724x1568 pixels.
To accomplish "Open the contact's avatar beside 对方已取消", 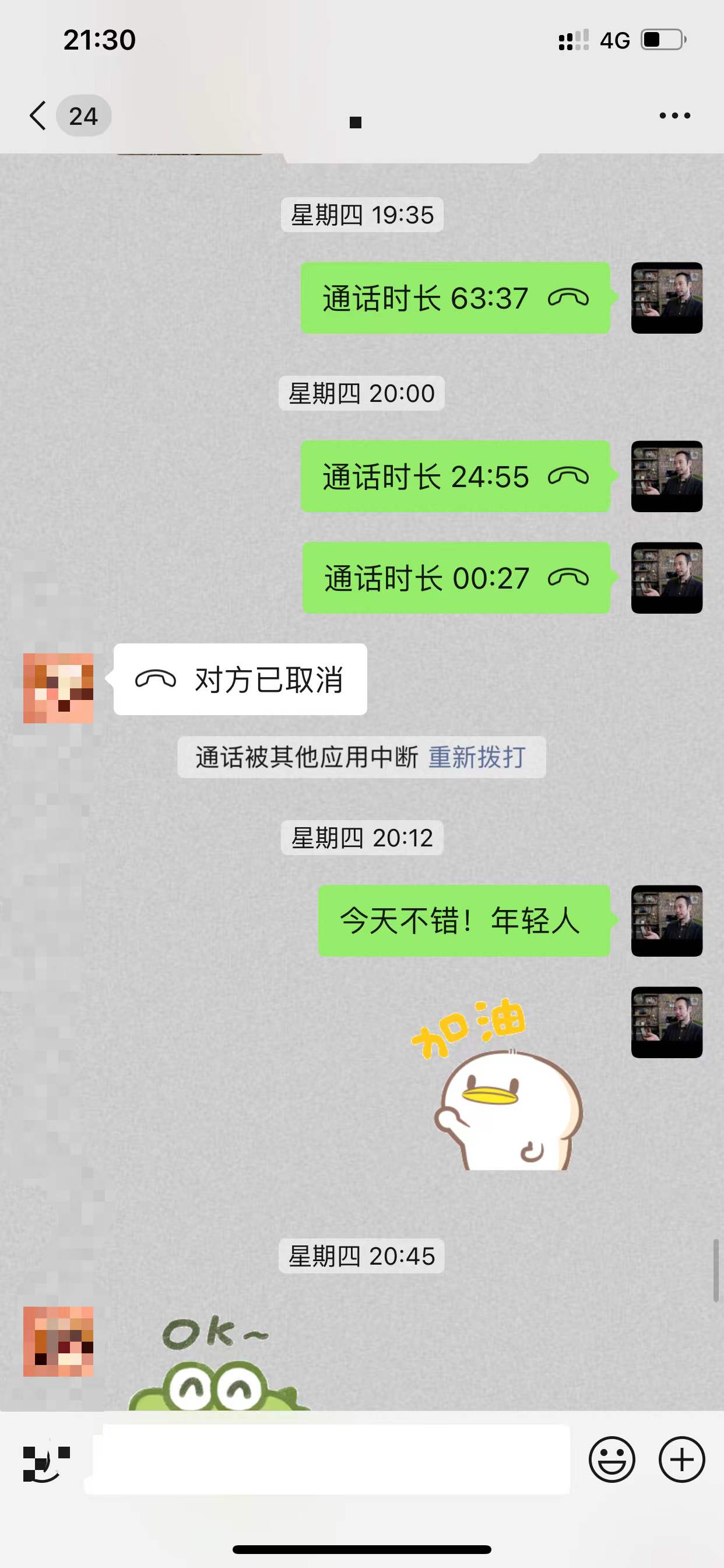I will [x=58, y=688].
